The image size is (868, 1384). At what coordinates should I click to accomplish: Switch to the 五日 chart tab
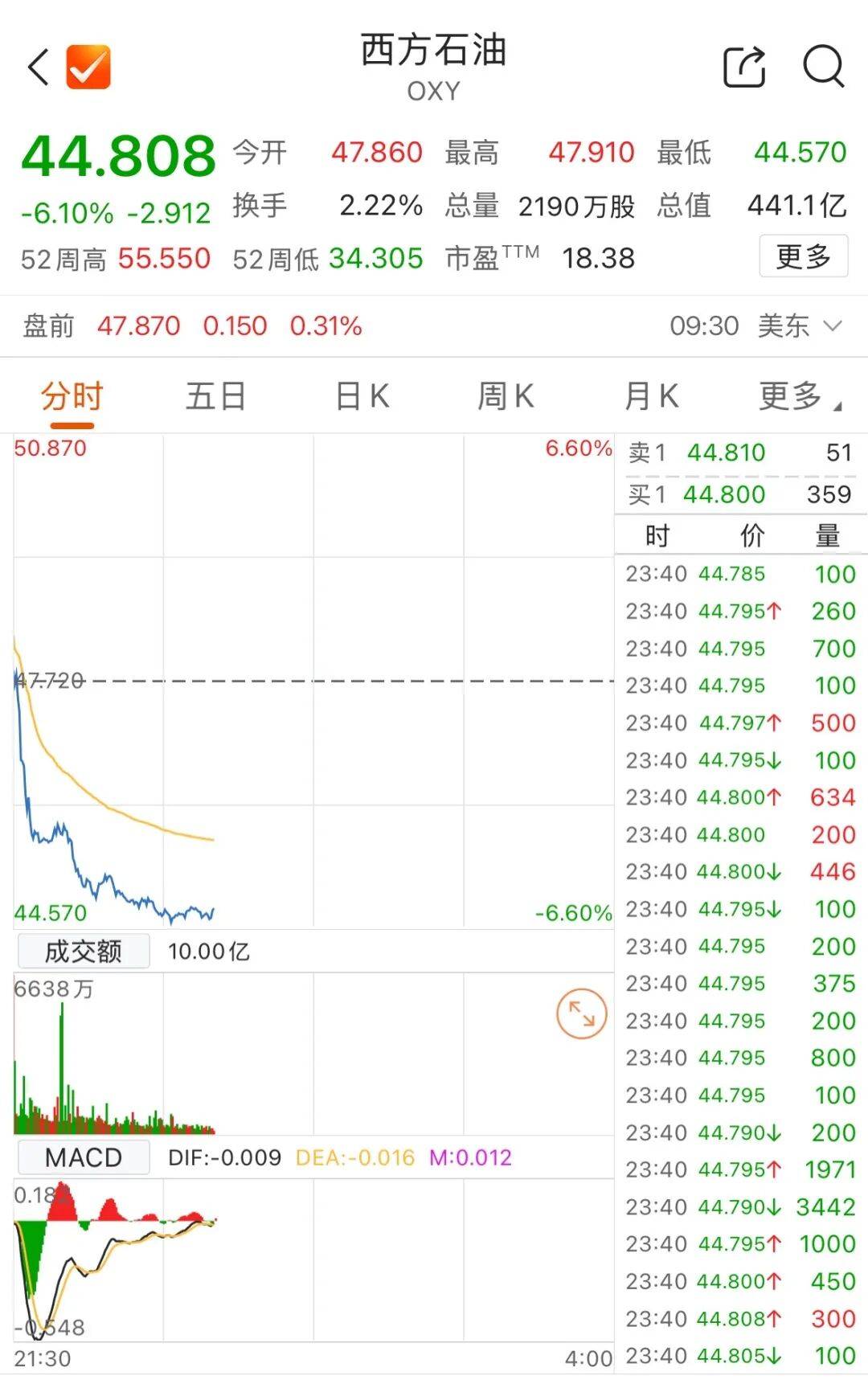tap(215, 396)
